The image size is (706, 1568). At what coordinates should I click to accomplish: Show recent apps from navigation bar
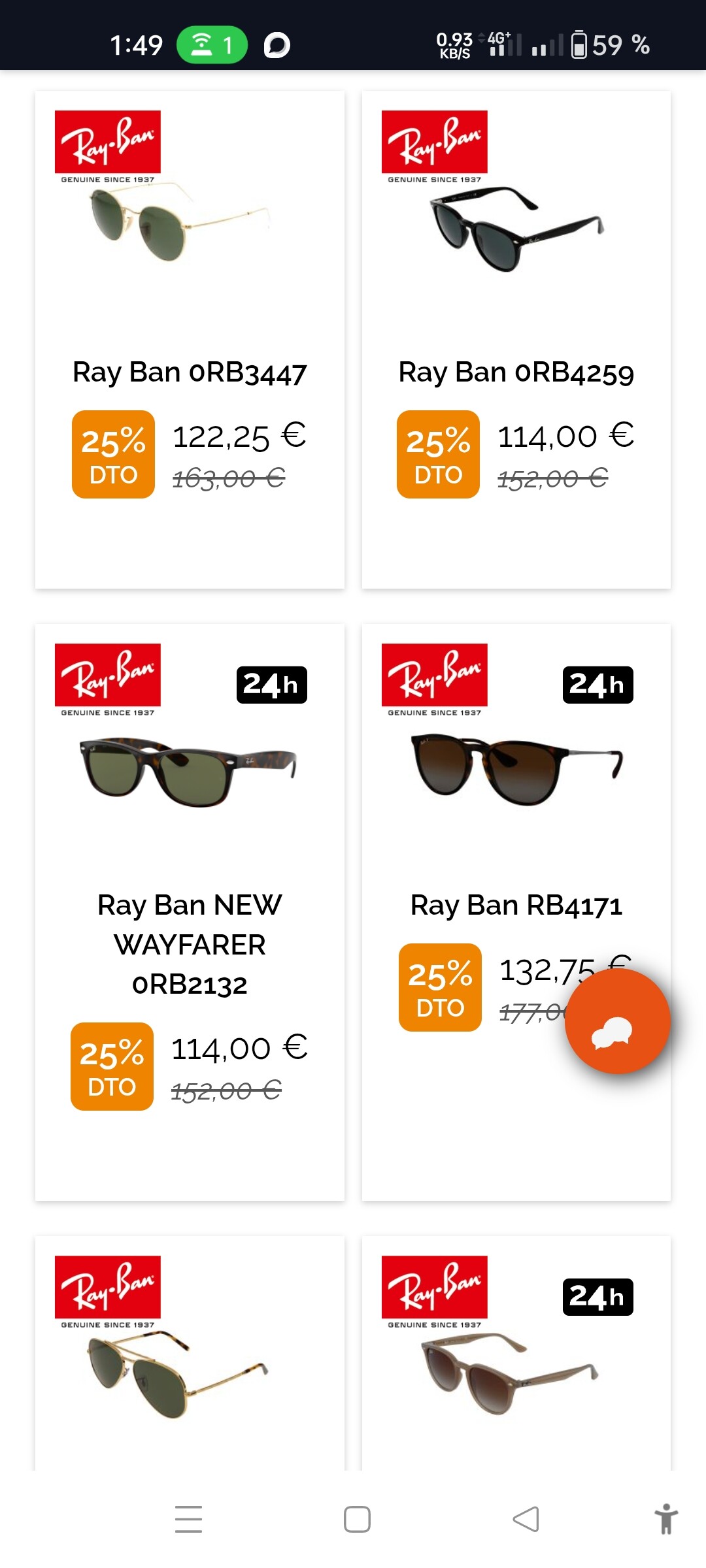point(189,1519)
